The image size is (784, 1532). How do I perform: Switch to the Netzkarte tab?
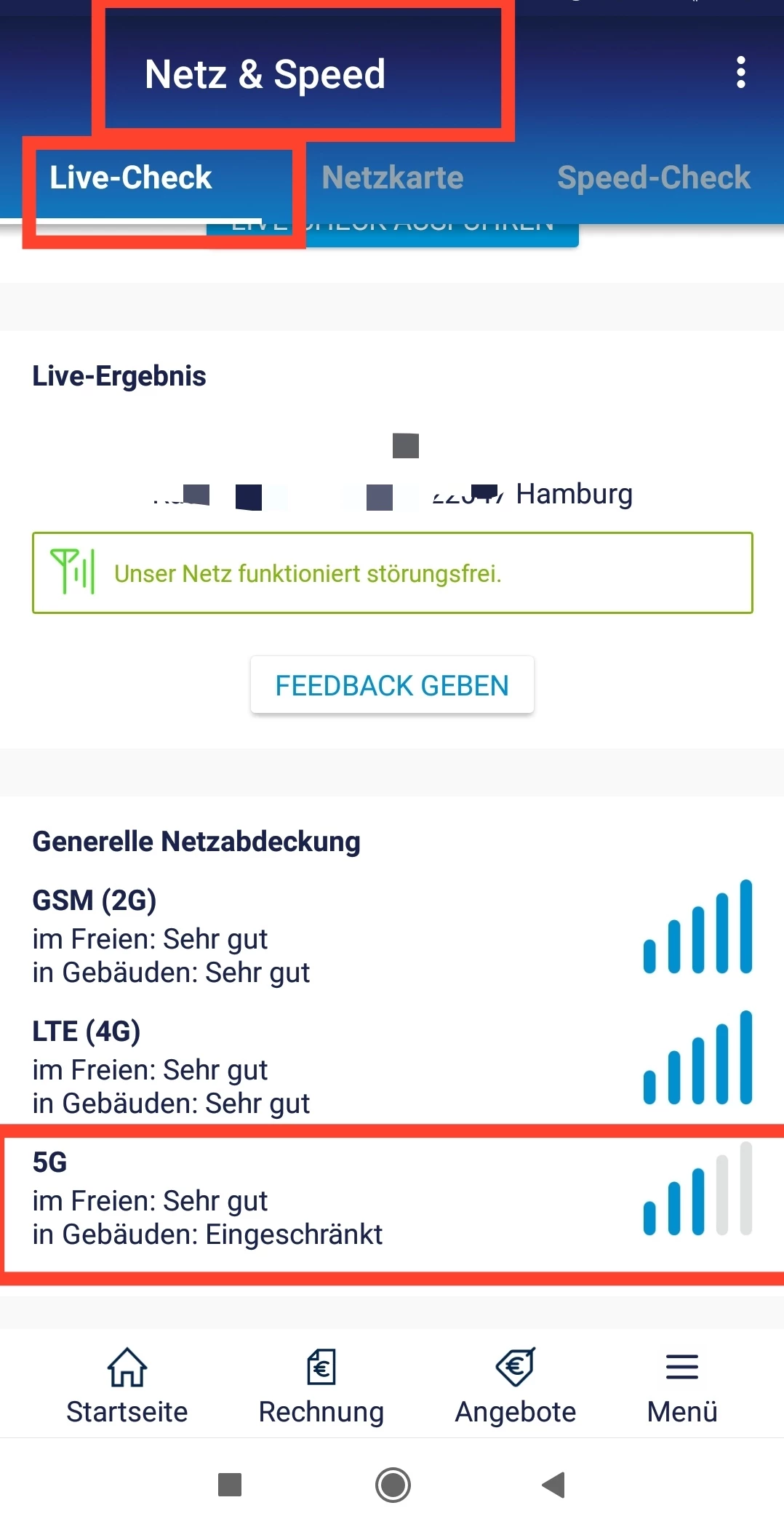point(393,178)
